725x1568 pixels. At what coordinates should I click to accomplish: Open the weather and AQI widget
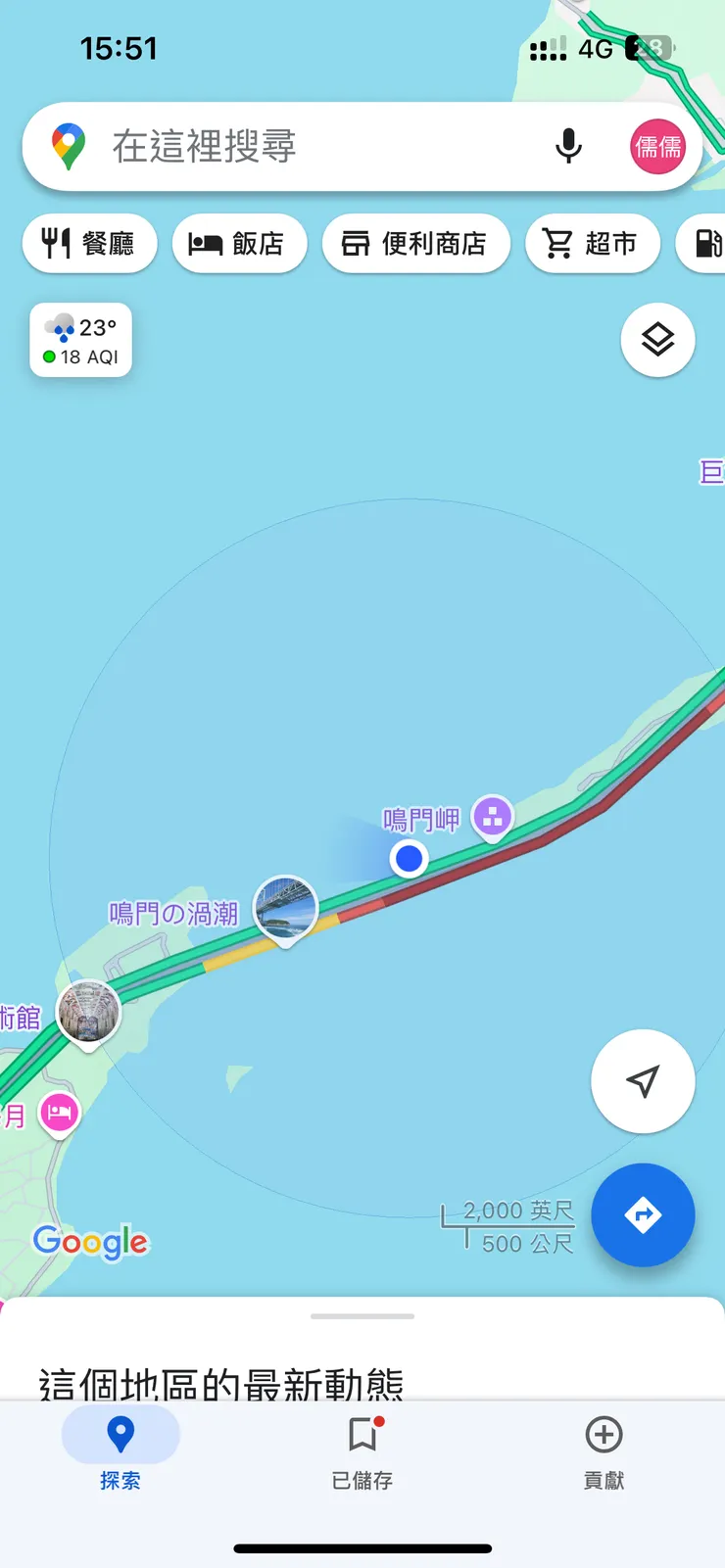[80, 340]
